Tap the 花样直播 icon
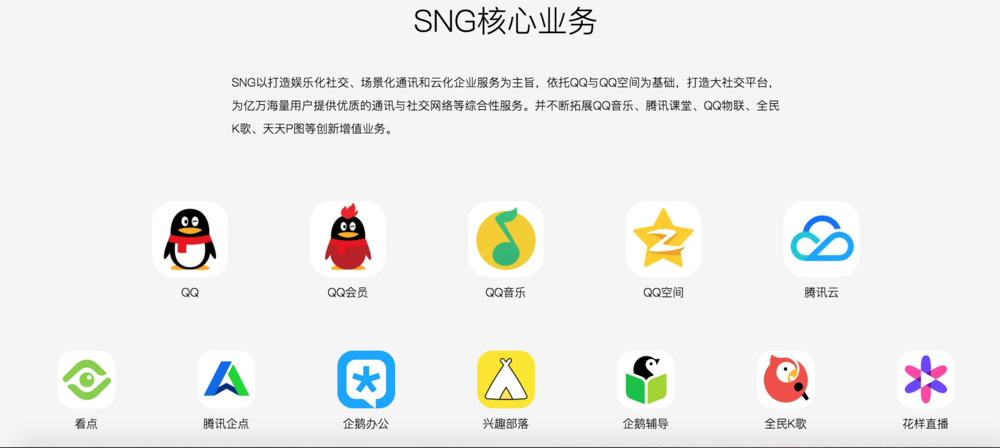 (925, 379)
